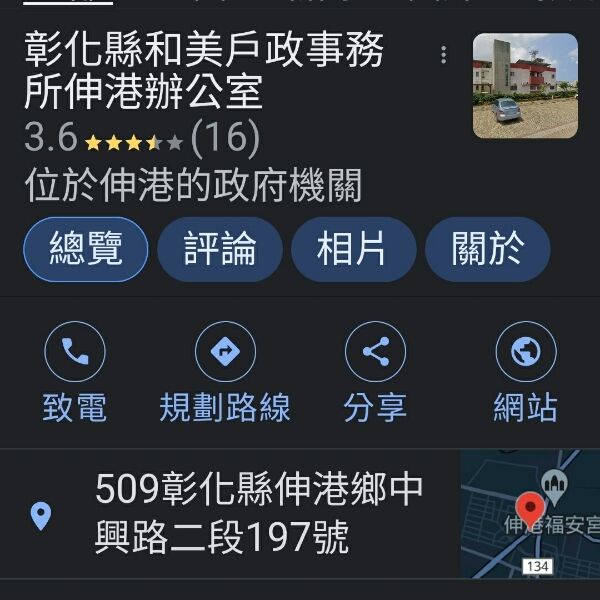Switch to the 評論 tab
Image resolution: width=600 pixels, height=600 pixels.
[x=220, y=249]
